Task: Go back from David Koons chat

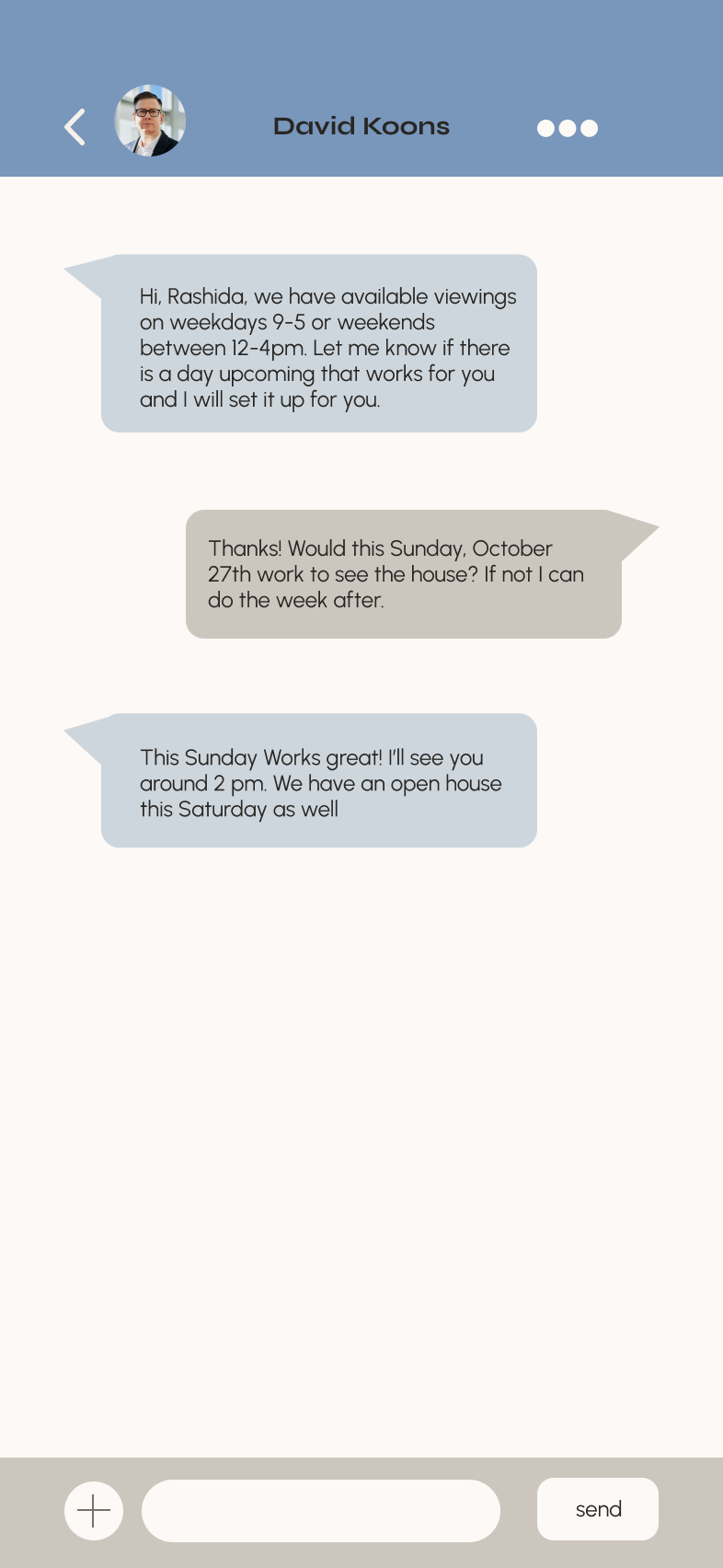Action: click(75, 127)
